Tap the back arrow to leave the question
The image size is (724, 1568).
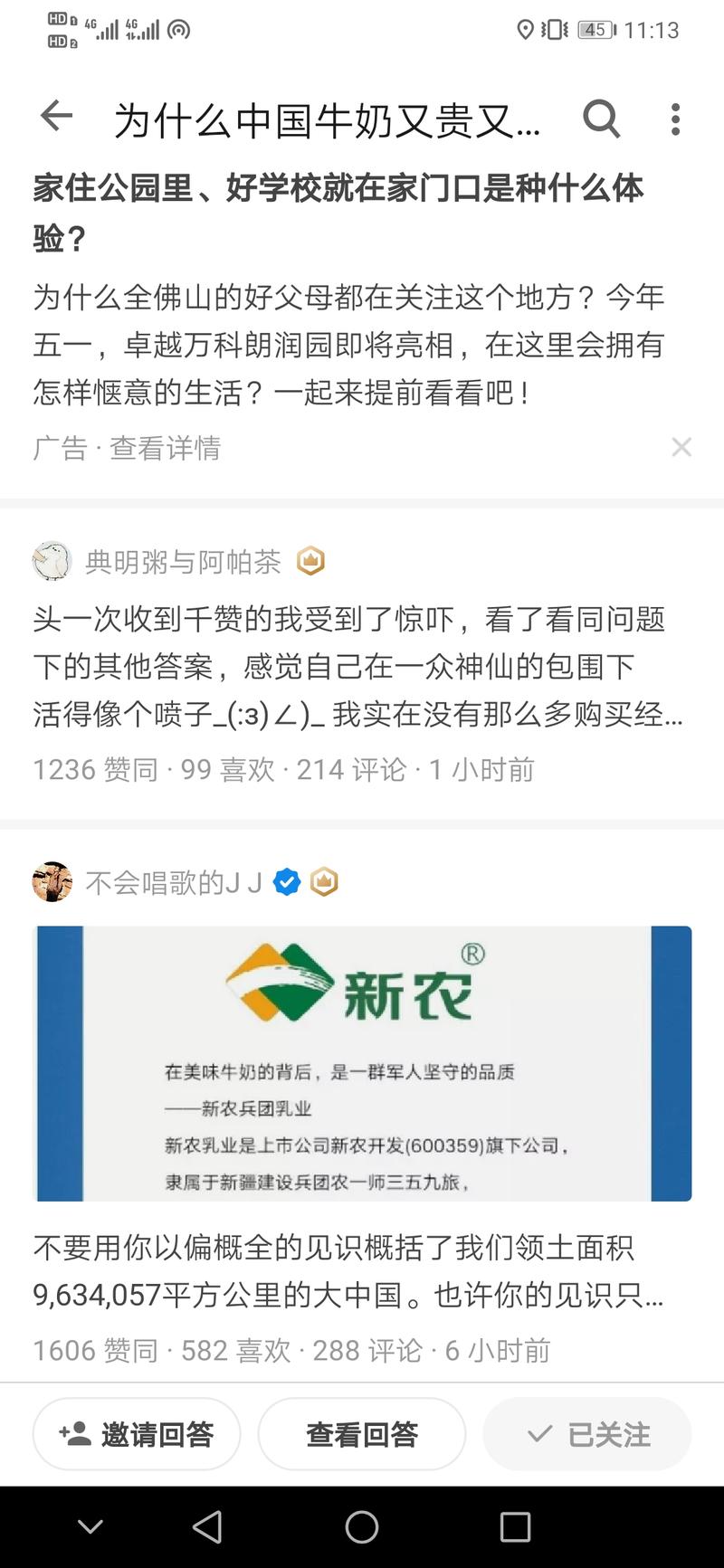pos(56,119)
